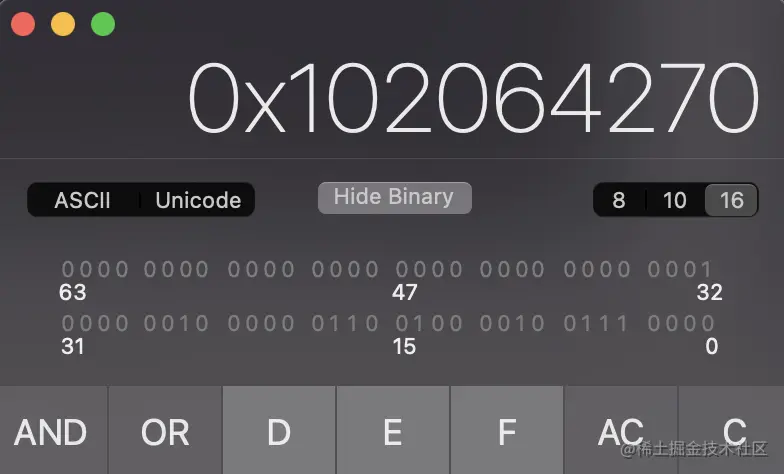Viewport: 784px width, 474px height.
Task: Tap the AND operator key
Action: tap(52, 432)
